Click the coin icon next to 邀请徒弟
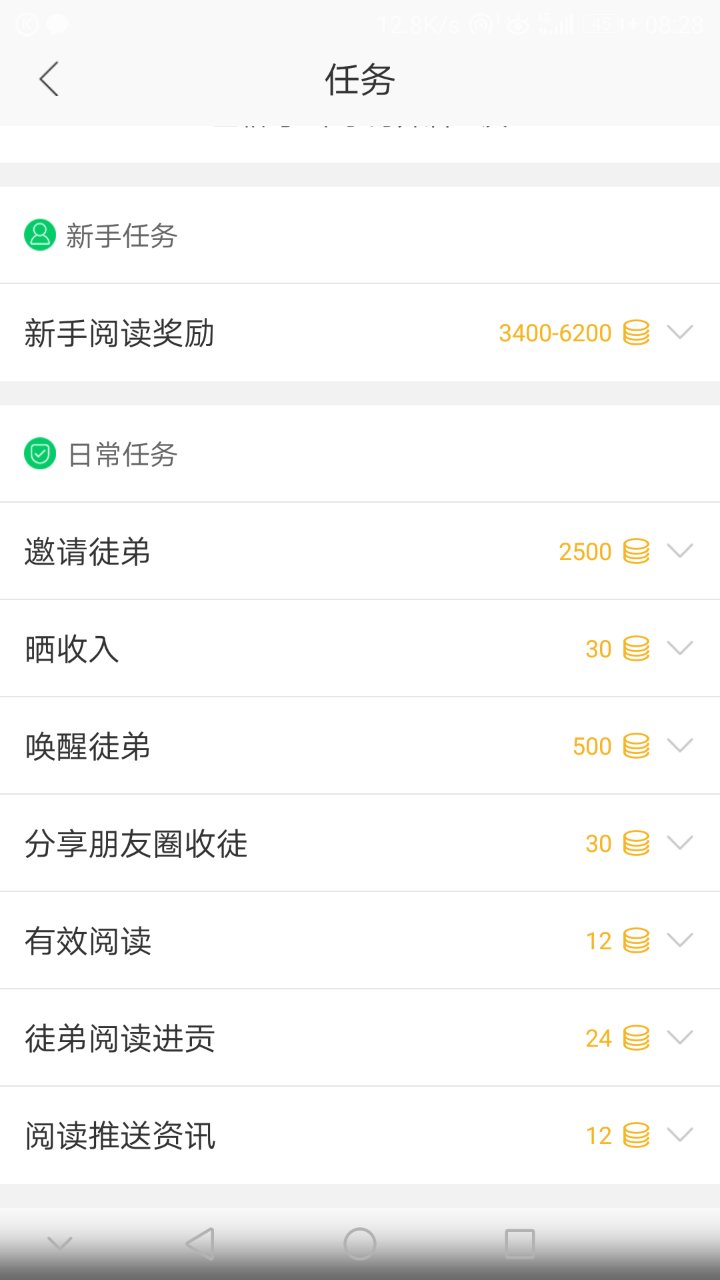The width and height of the screenshot is (720, 1280). (x=637, y=551)
